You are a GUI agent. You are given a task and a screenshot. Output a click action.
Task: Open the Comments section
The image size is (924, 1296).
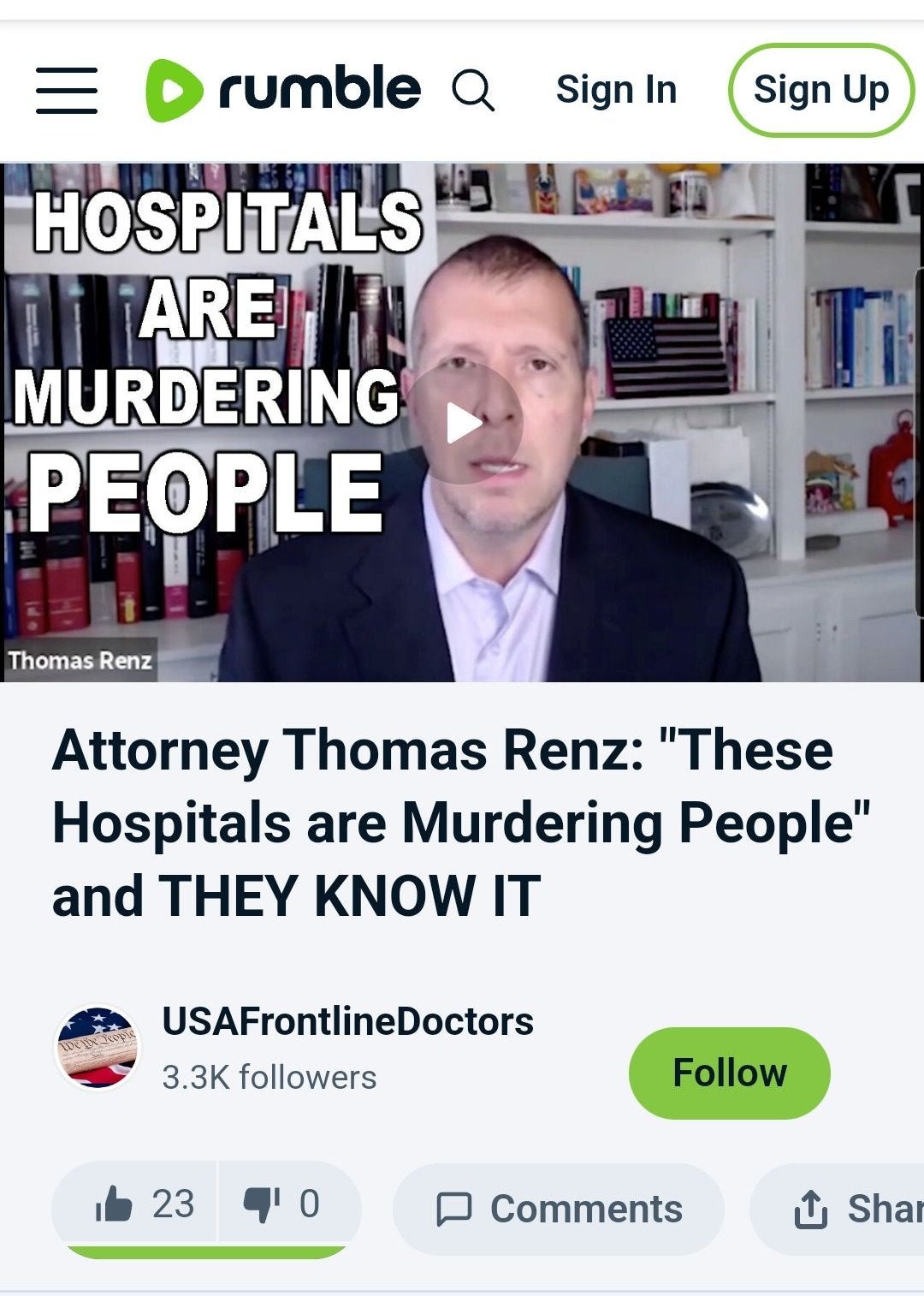(x=560, y=1209)
